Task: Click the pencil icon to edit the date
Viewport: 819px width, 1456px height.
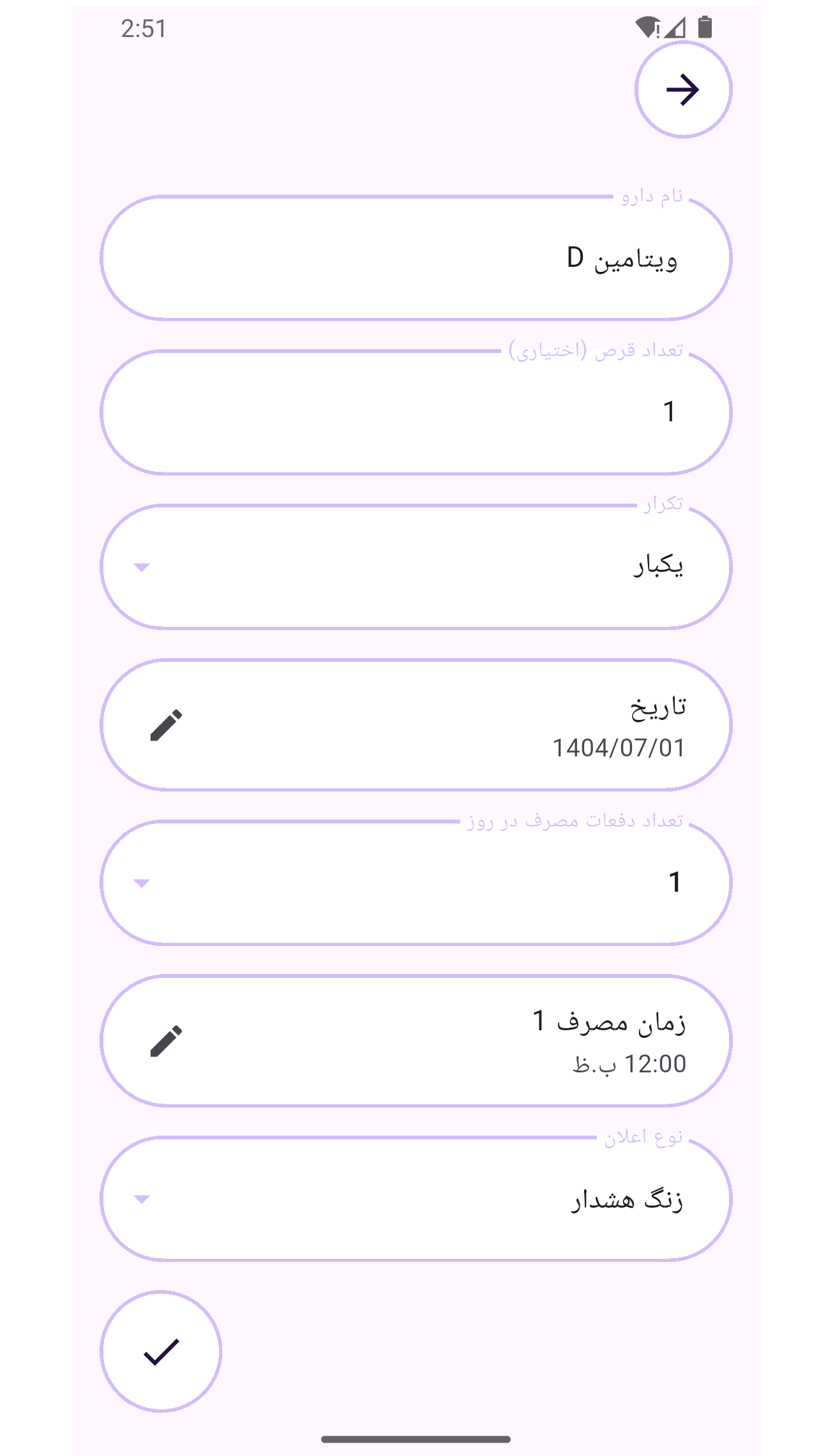Action: click(165, 723)
